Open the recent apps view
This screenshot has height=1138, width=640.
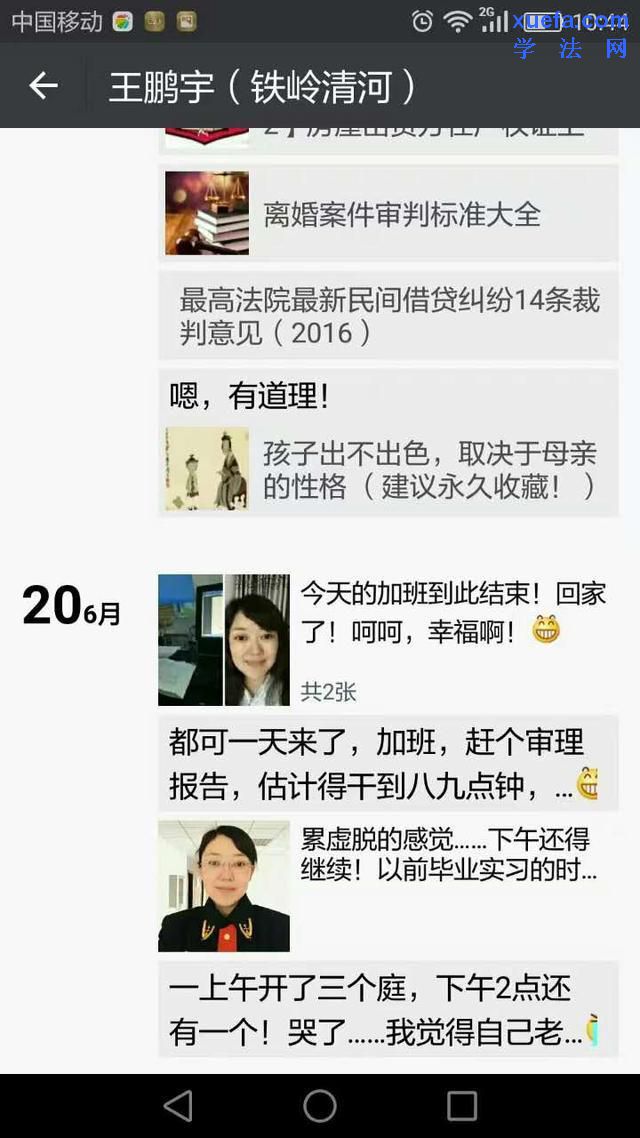462,1105
